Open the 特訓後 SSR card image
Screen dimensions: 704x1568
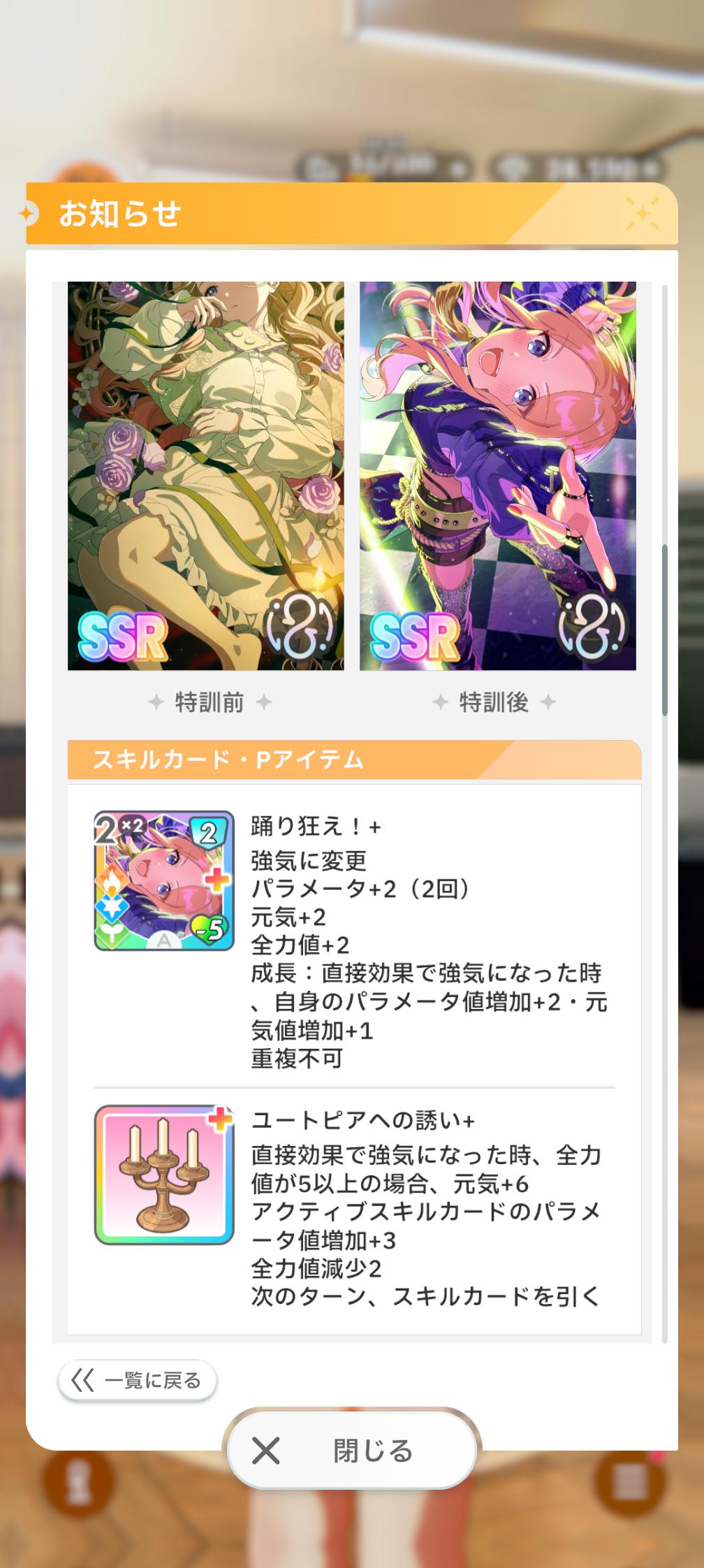click(x=497, y=476)
